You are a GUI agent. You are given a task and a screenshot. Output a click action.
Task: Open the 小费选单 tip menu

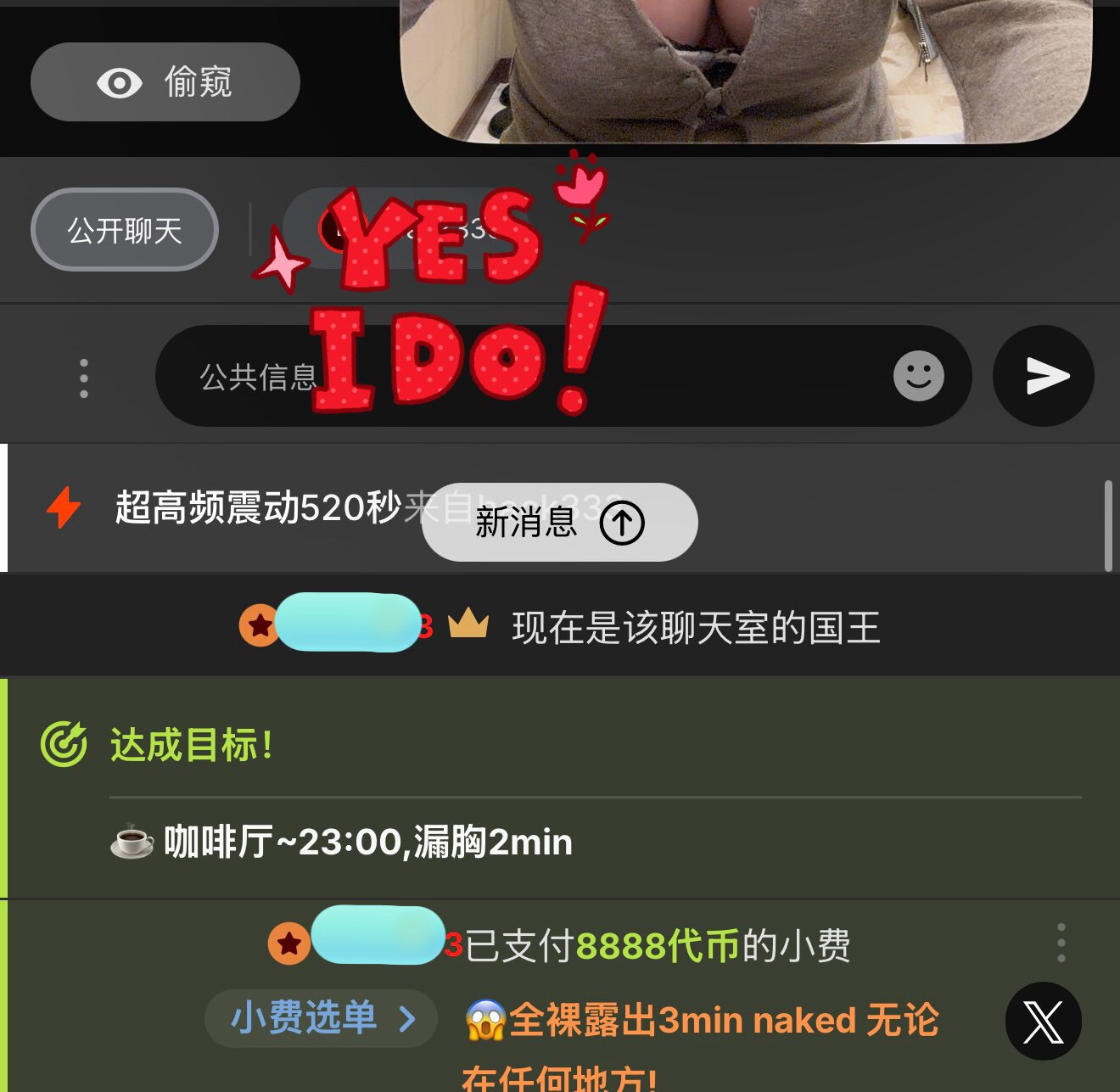[321, 1017]
